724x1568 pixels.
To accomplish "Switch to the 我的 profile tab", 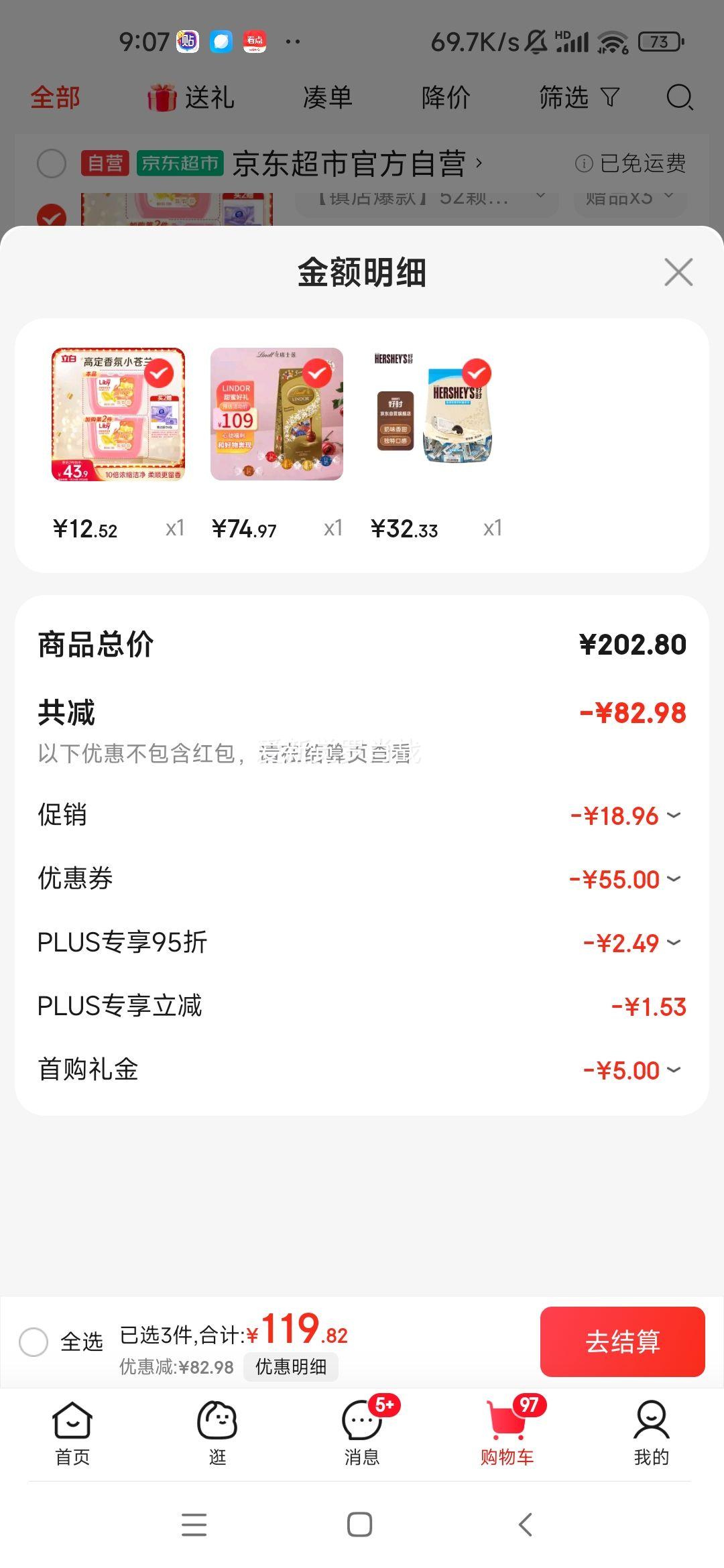I will 652,1433.
